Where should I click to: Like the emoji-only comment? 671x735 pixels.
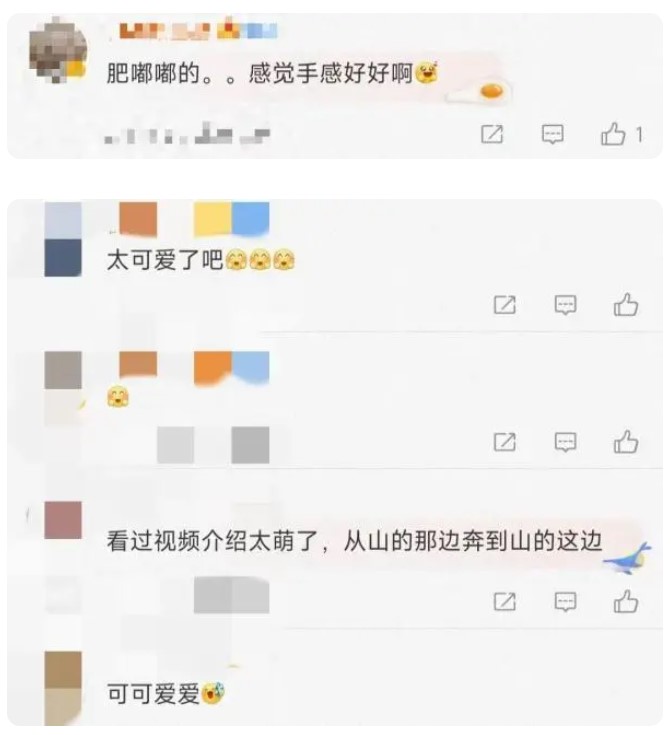(x=626, y=441)
